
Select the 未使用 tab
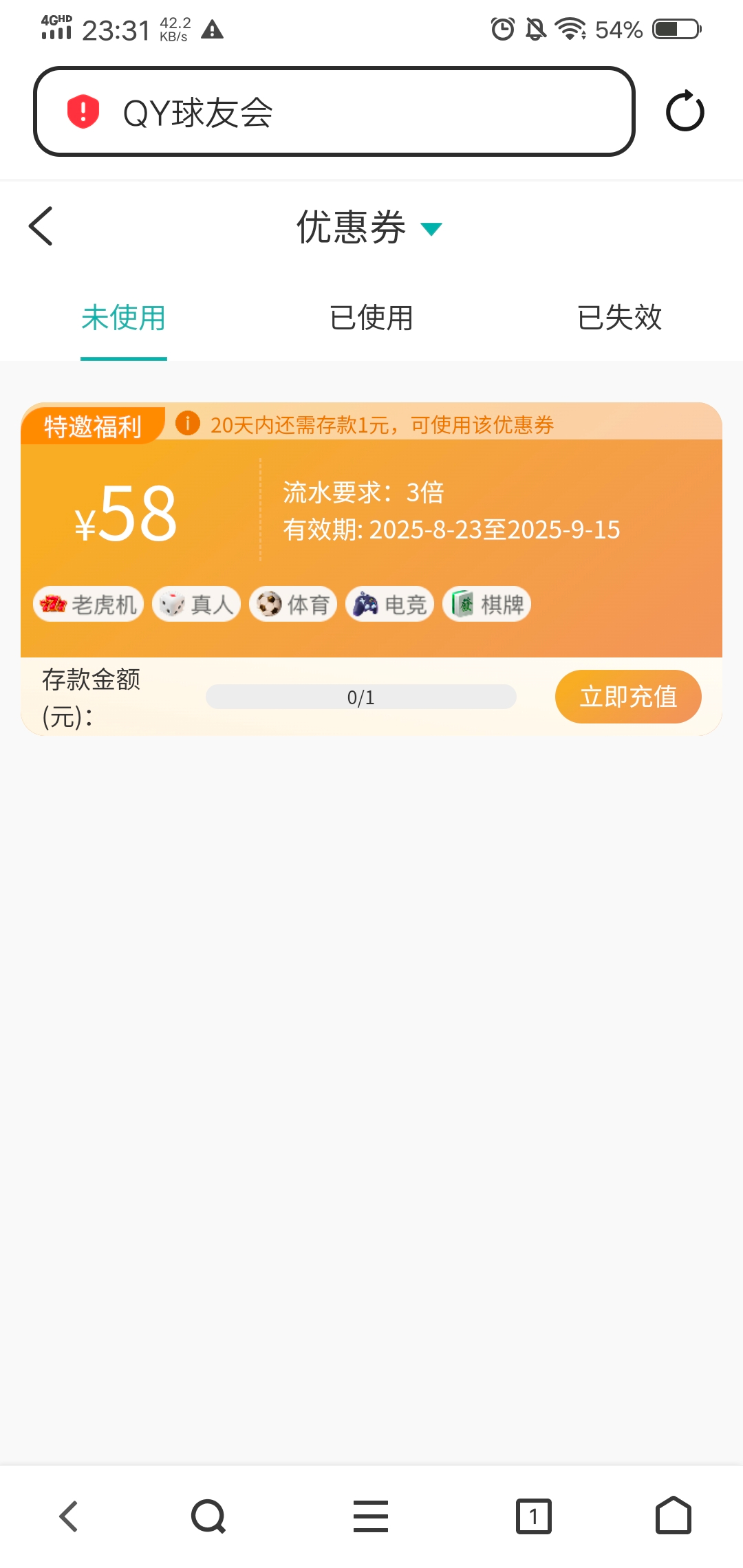coord(124,318)
